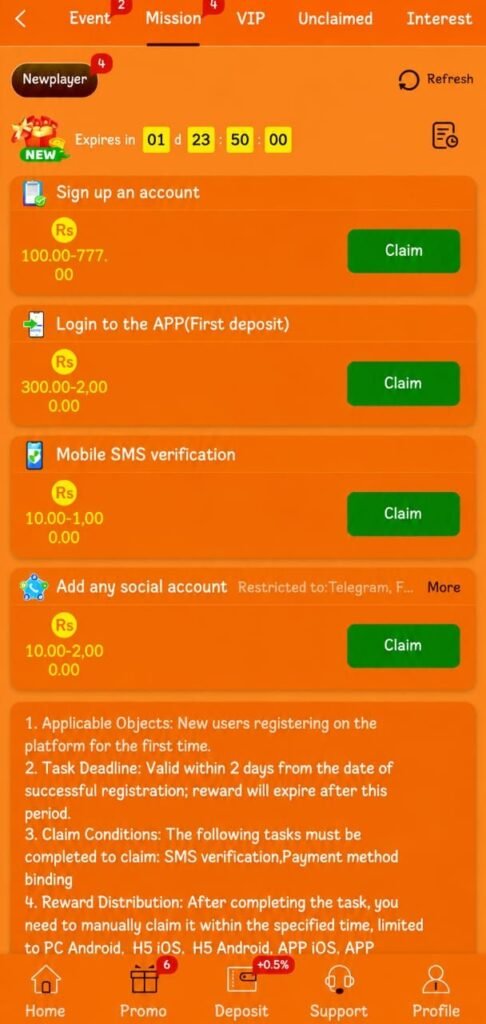Claim the Sign up an account reward
Screen dimensions: 486x1024
point(403,251)
